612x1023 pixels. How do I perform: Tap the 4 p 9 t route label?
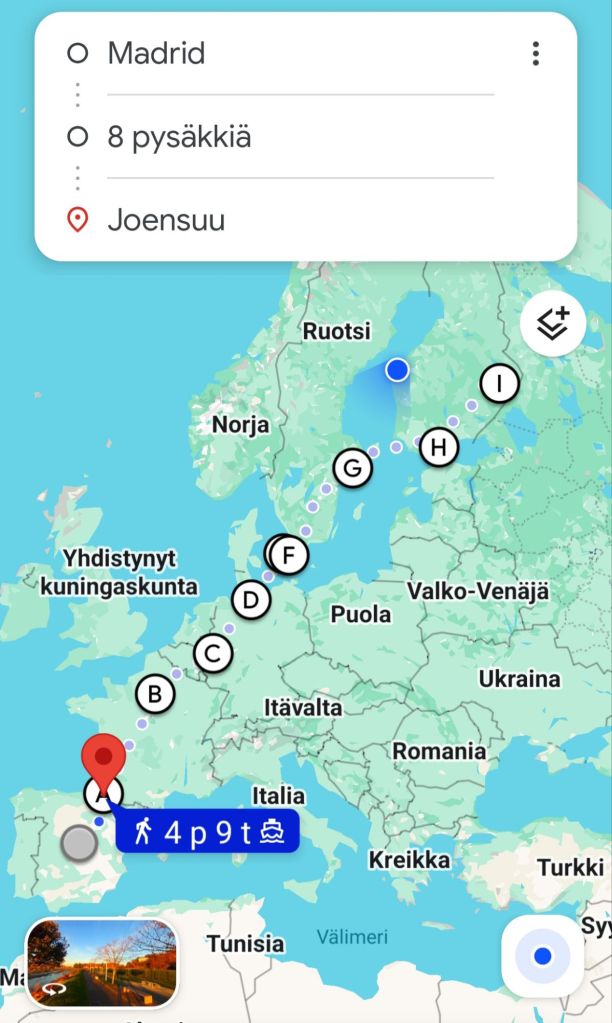click(x=208, y=831)
